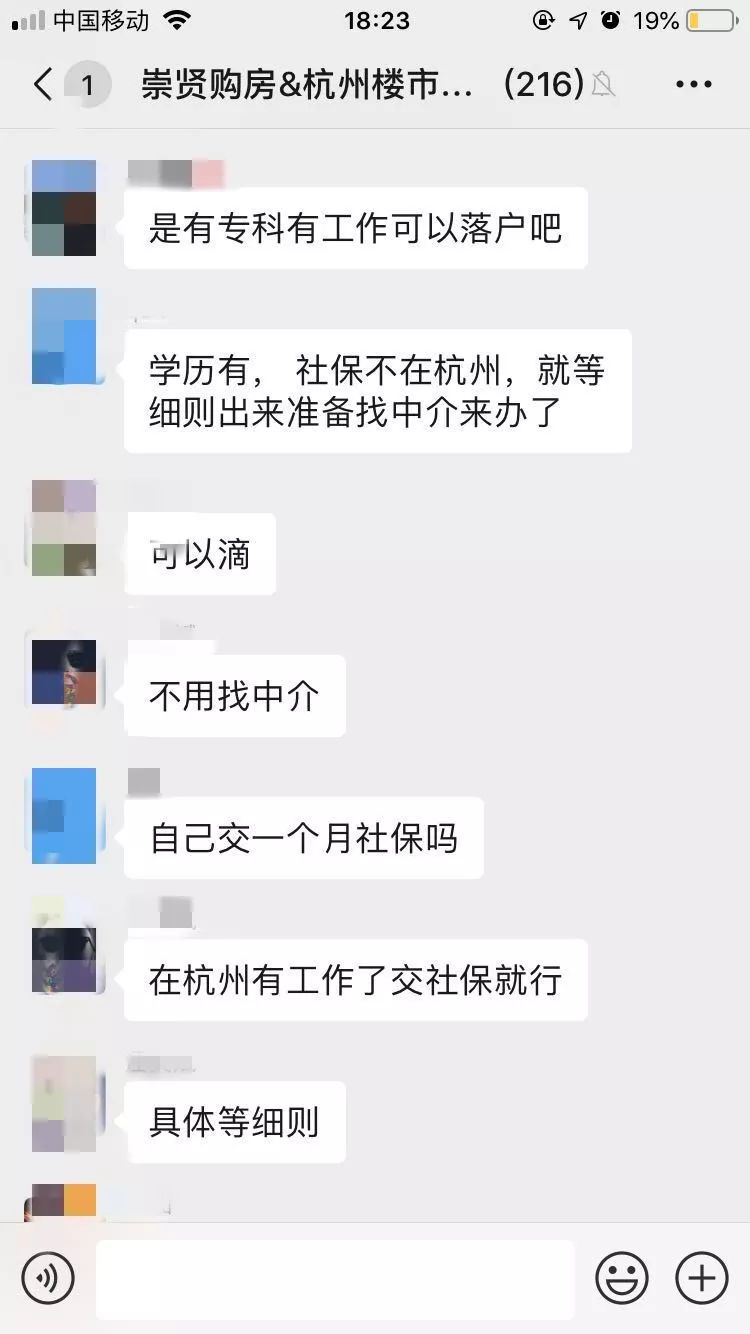Focus the message text field
Image resolution: width=750 pixels, height=1334 pixels.
(x=335, y=1278)
